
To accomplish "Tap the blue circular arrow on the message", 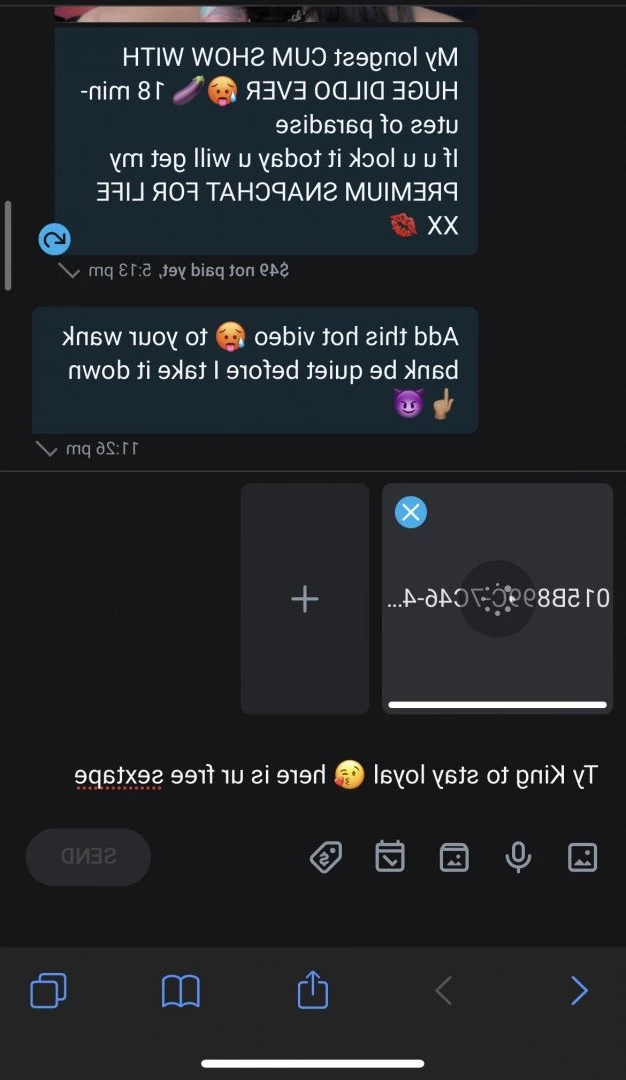I will 54,240.
